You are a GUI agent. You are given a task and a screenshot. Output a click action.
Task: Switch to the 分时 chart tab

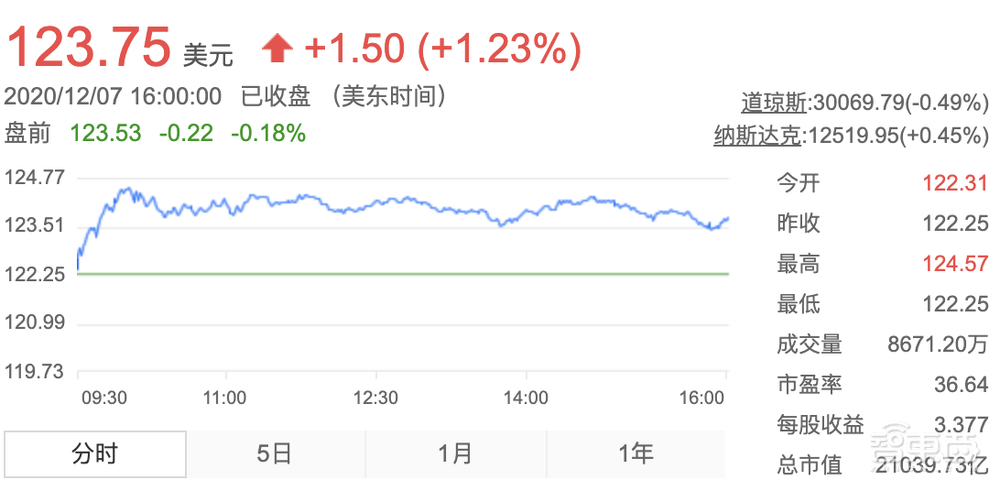94,454
